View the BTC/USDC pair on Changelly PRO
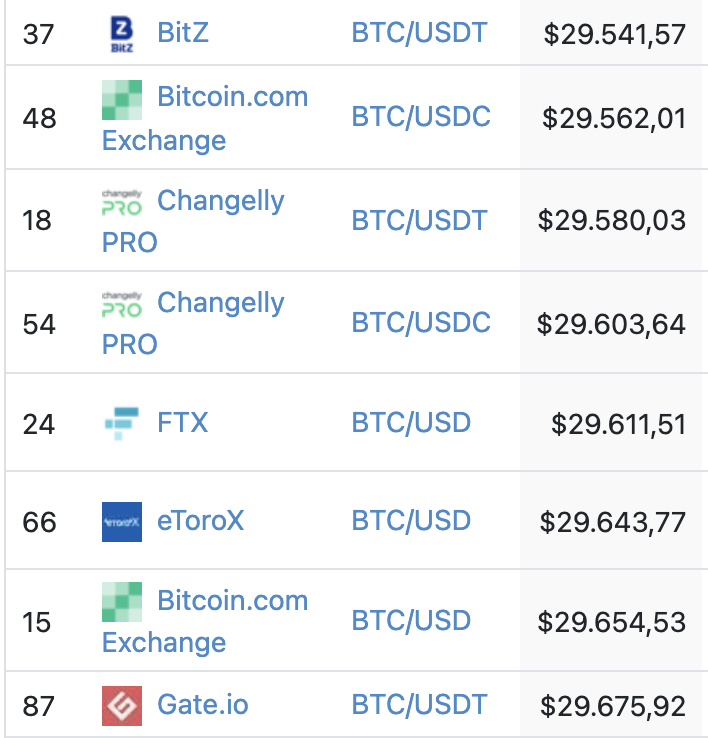 [421, 322]
